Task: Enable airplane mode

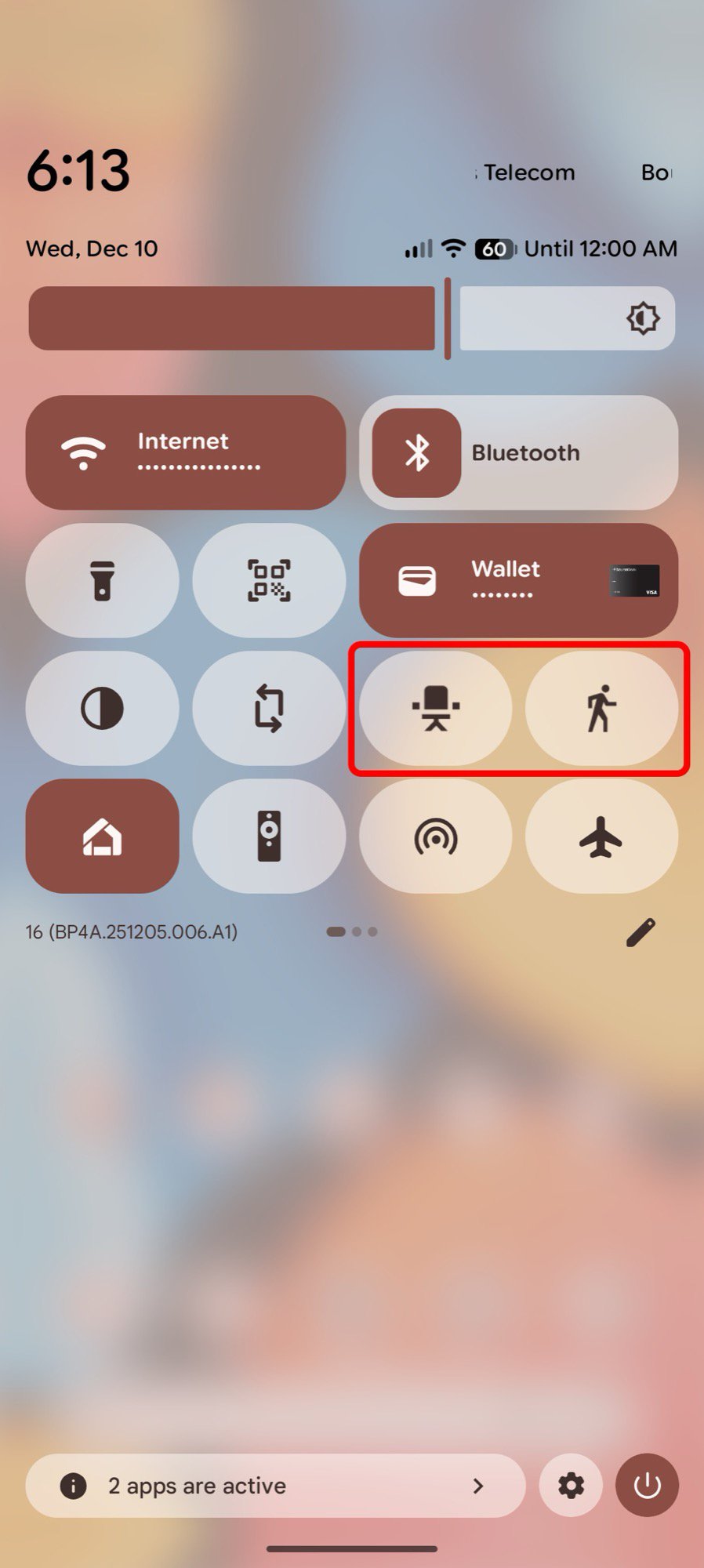Action: click(x=601, y=836)
